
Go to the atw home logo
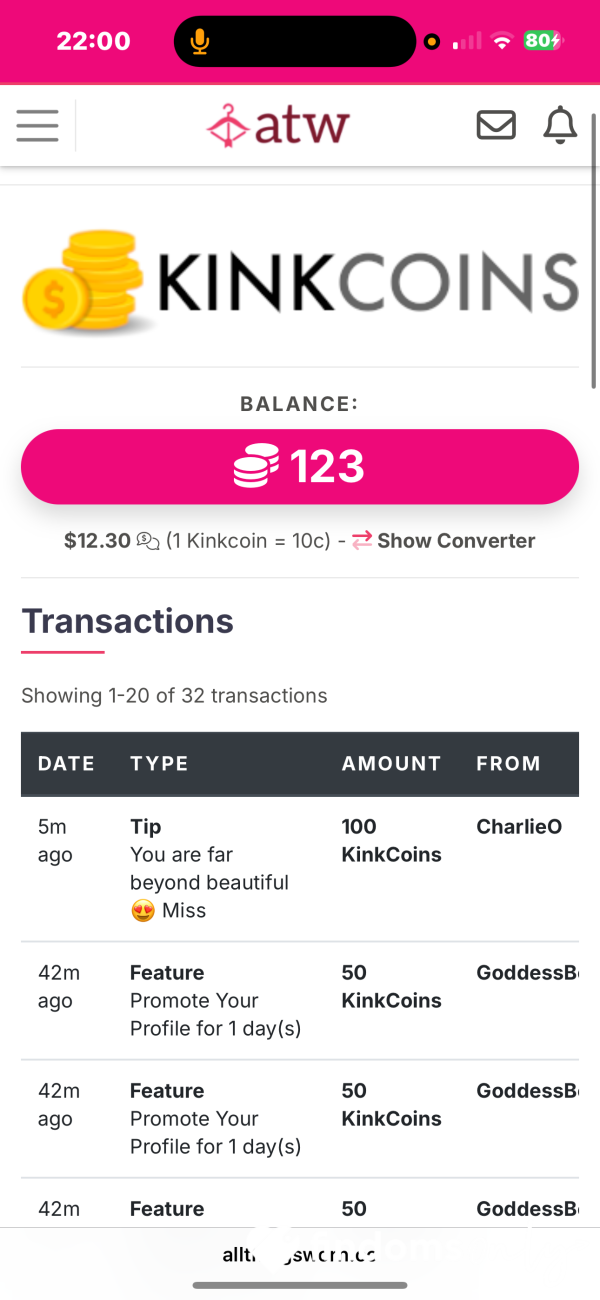[x=278, y=126]
